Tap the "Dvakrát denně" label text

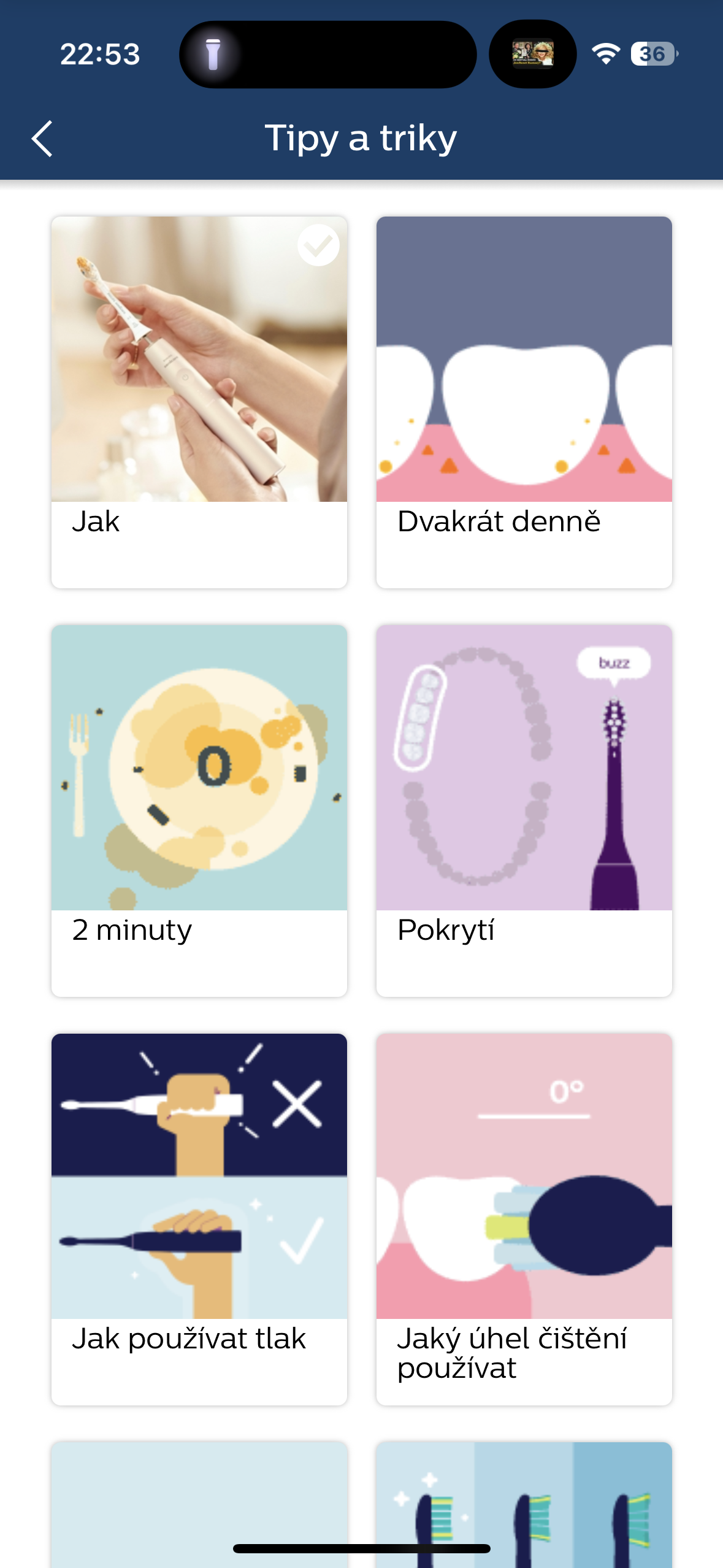[x=499, y=521]
